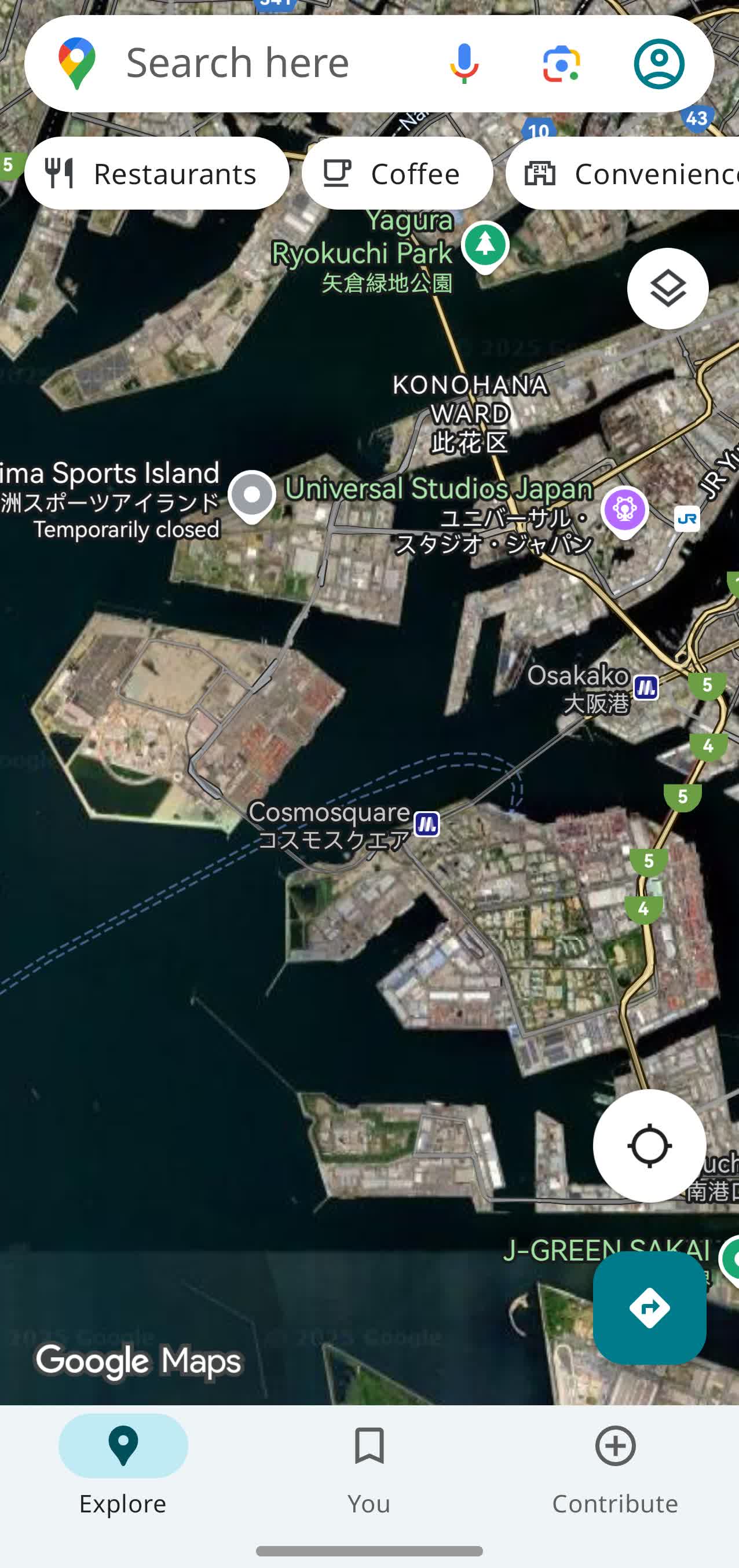Select the Convenience stores chip
This screenshot has height=1568, width=739.
[622, 174]
